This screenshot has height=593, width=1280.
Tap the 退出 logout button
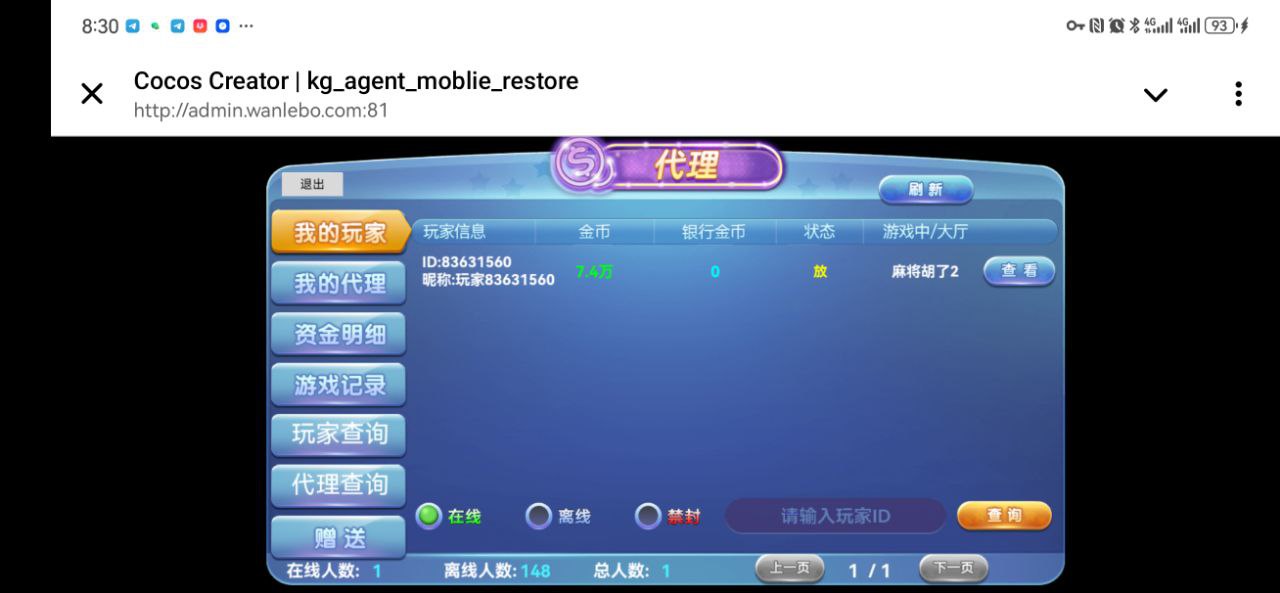312,184
